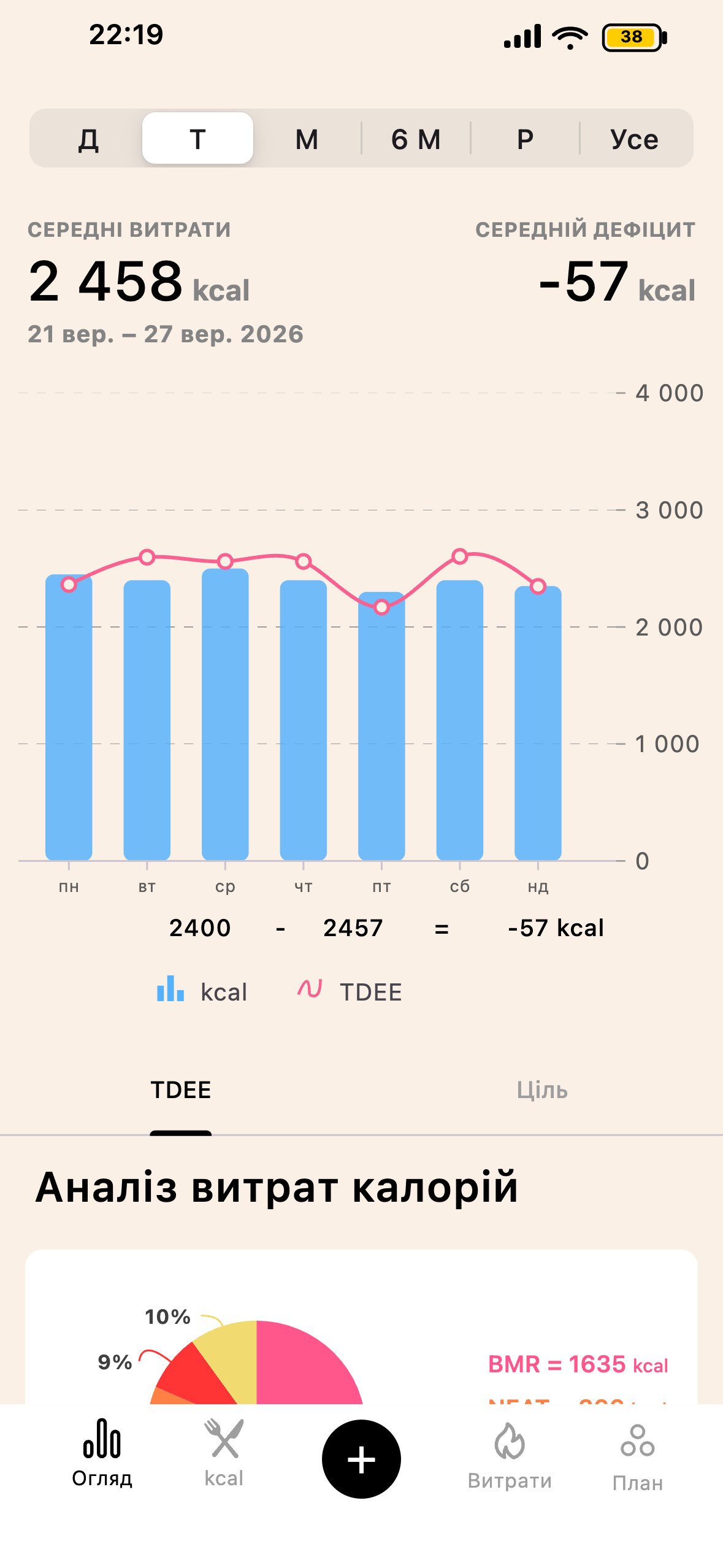Show the Усе (all time) range
The image size is (723, 1568).
pyautogui.click(x=634, y=139)
